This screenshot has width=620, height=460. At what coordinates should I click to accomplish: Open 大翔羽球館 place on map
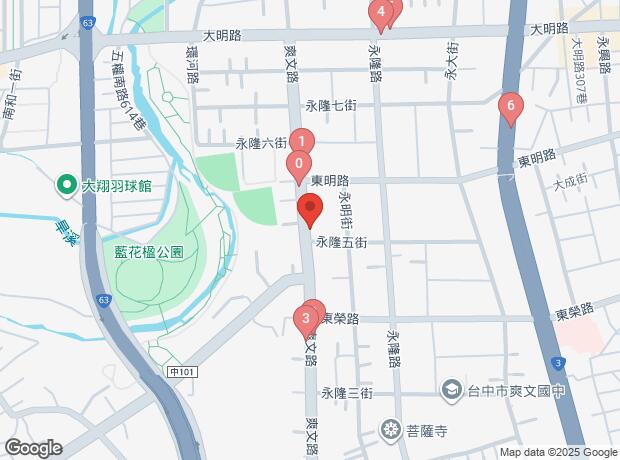coord(68,185)
